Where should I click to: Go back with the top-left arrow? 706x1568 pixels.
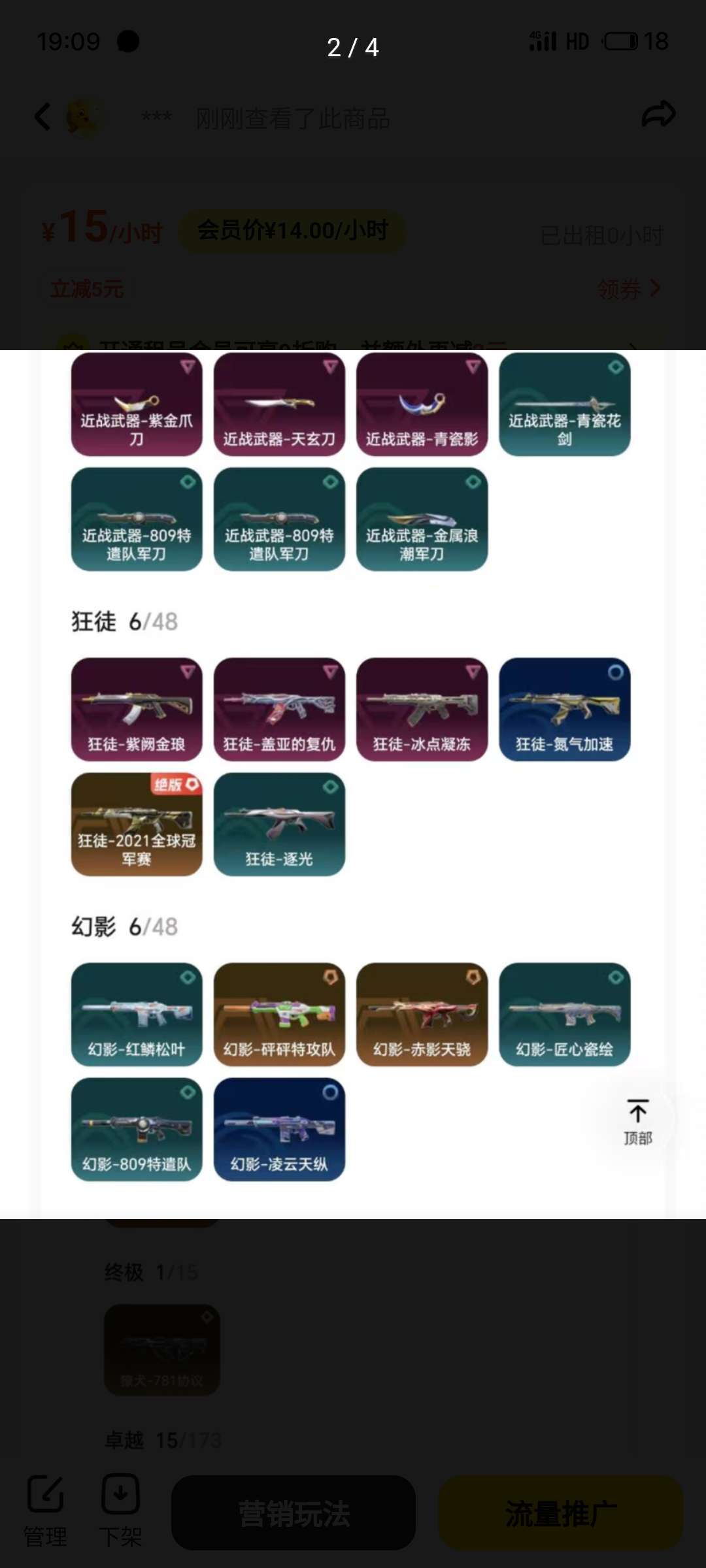click(x=42, y=118)
